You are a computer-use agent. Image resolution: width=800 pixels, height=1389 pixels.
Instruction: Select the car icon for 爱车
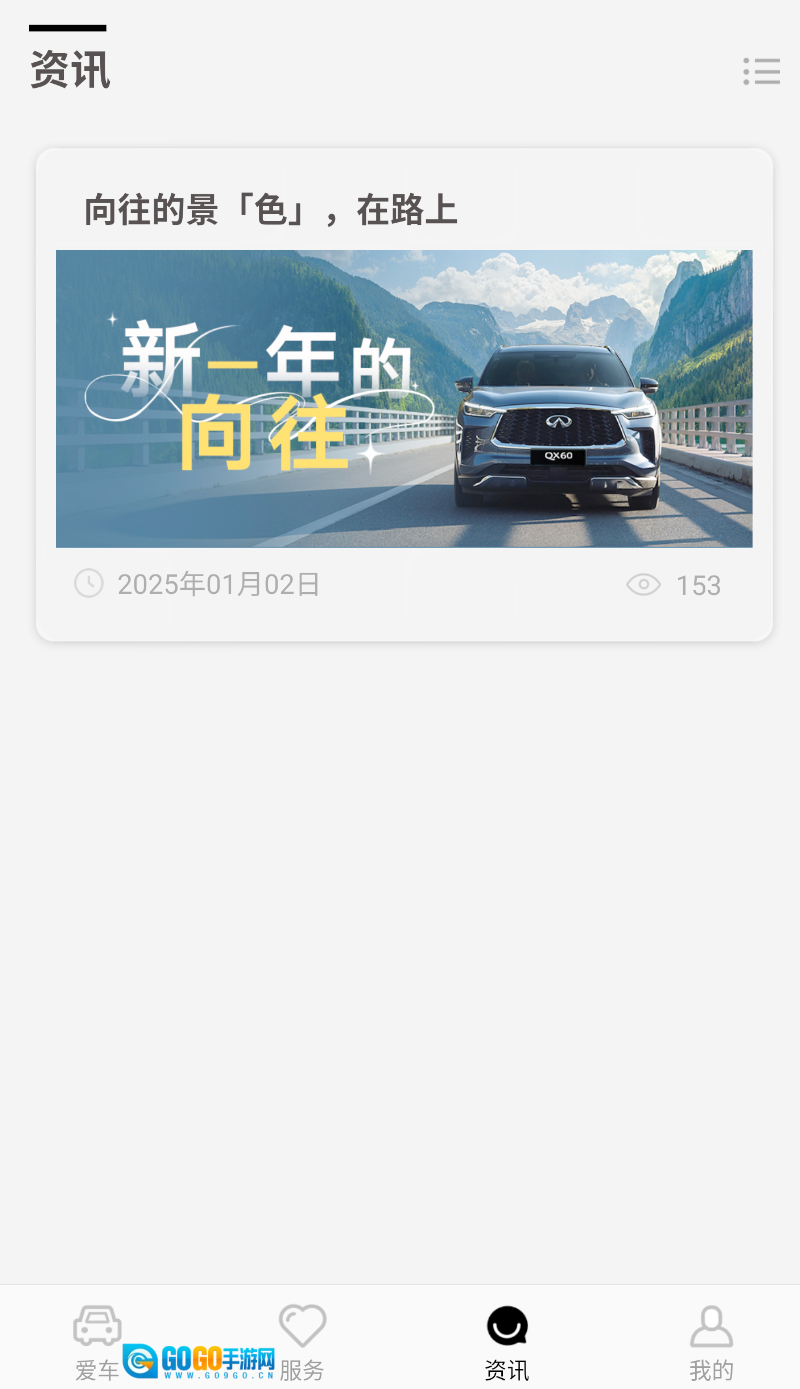[96, 1322]
